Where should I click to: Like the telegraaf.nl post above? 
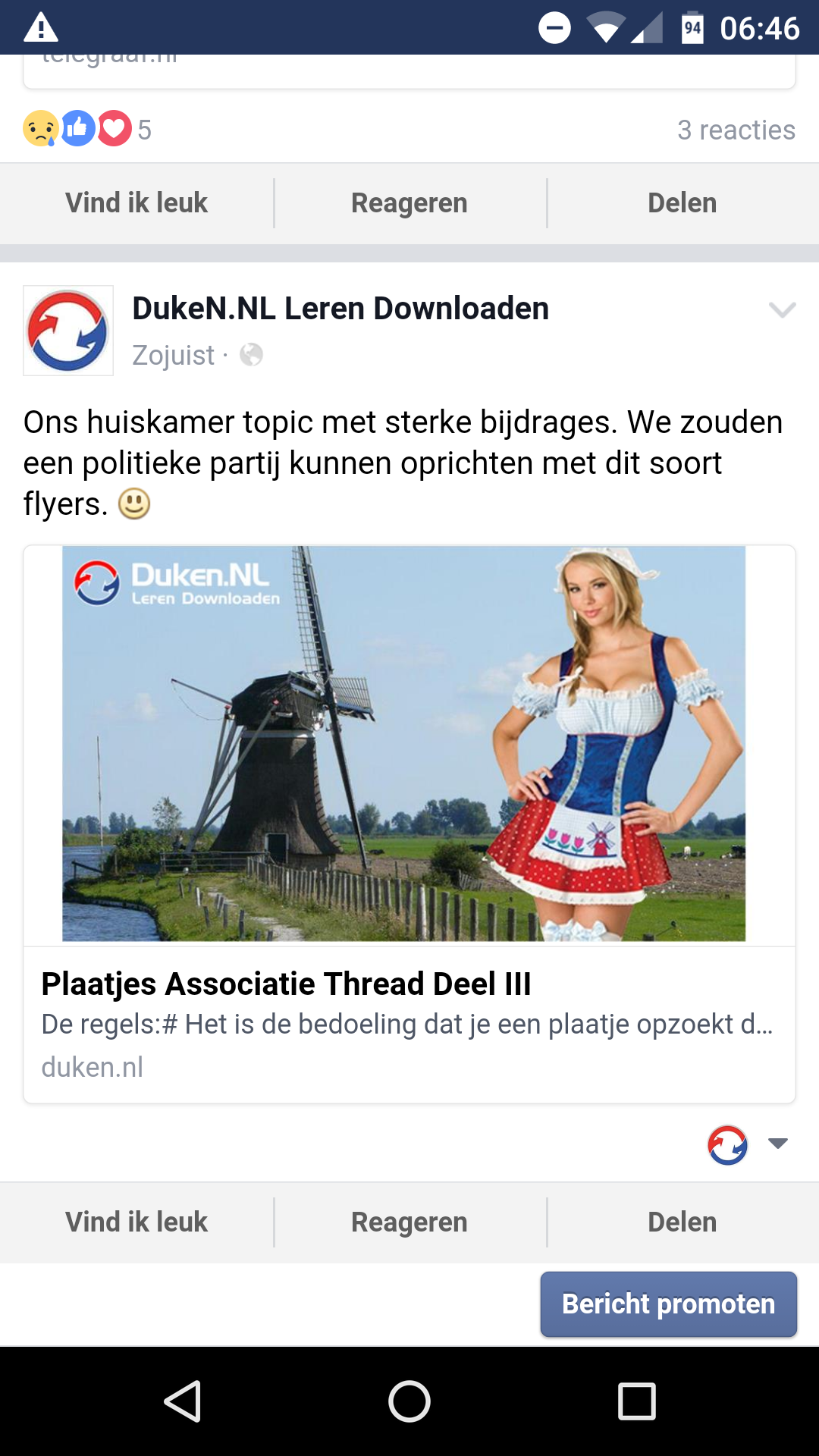click(136, 202)
